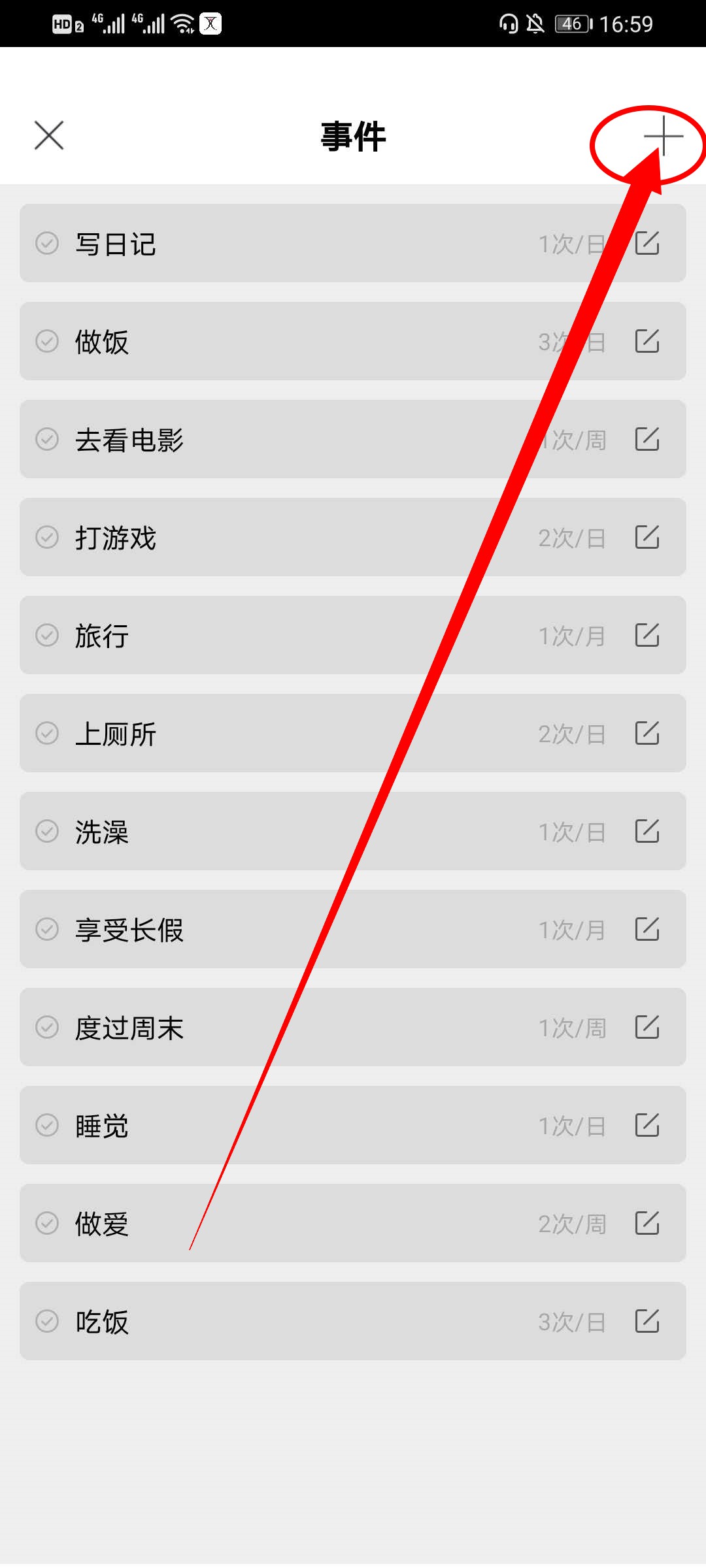Tap the 2次/周 label on the 做爱 row

click(572, 1223)
